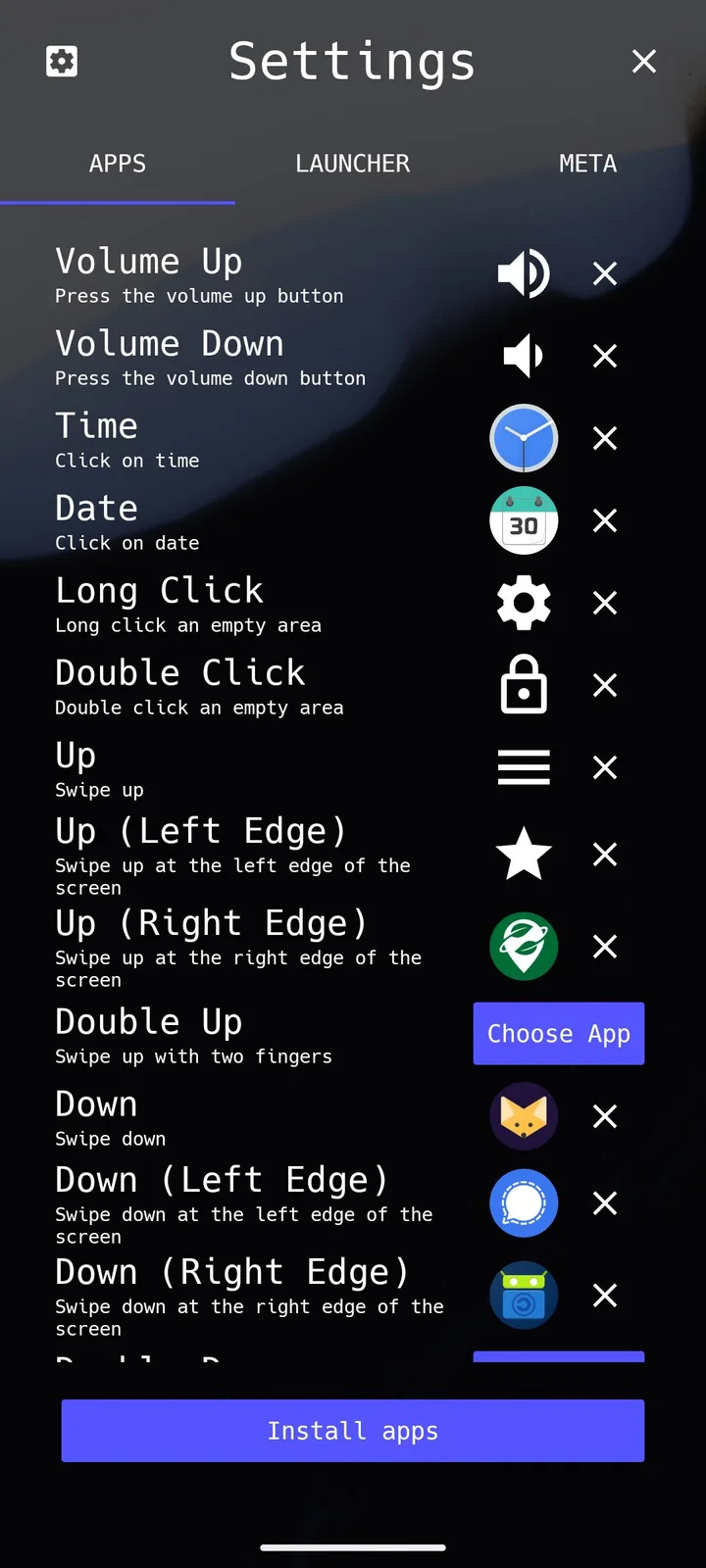
Task: Change the app for Down (Right Edge)
Action: pos(524,1296)
